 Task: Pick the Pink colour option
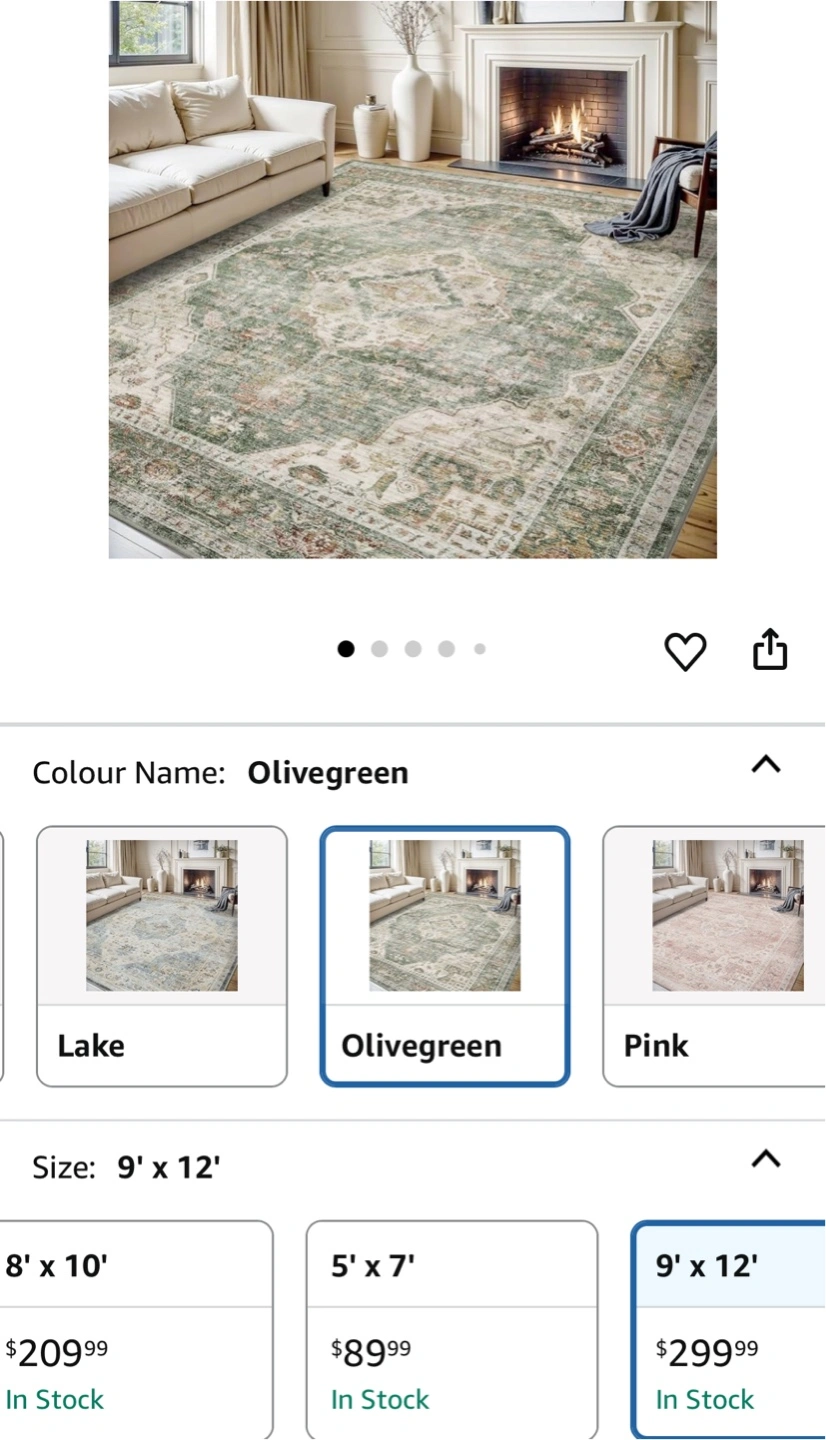coord(714,956)
